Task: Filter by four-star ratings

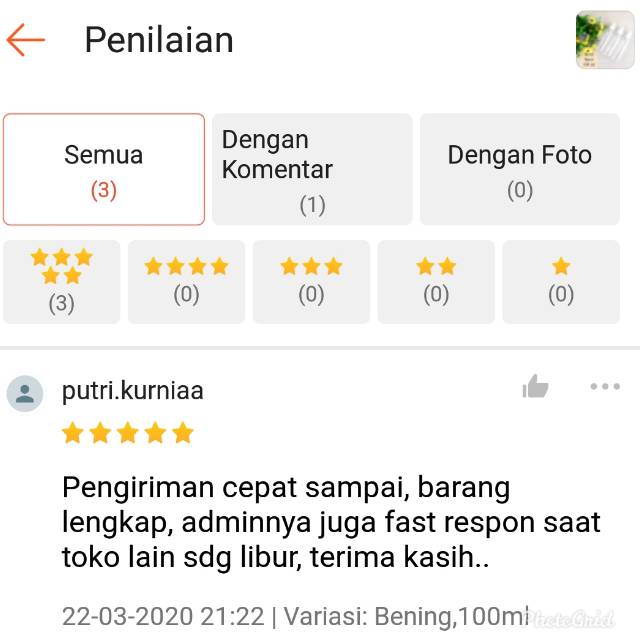Action: (x=187, y=282)
